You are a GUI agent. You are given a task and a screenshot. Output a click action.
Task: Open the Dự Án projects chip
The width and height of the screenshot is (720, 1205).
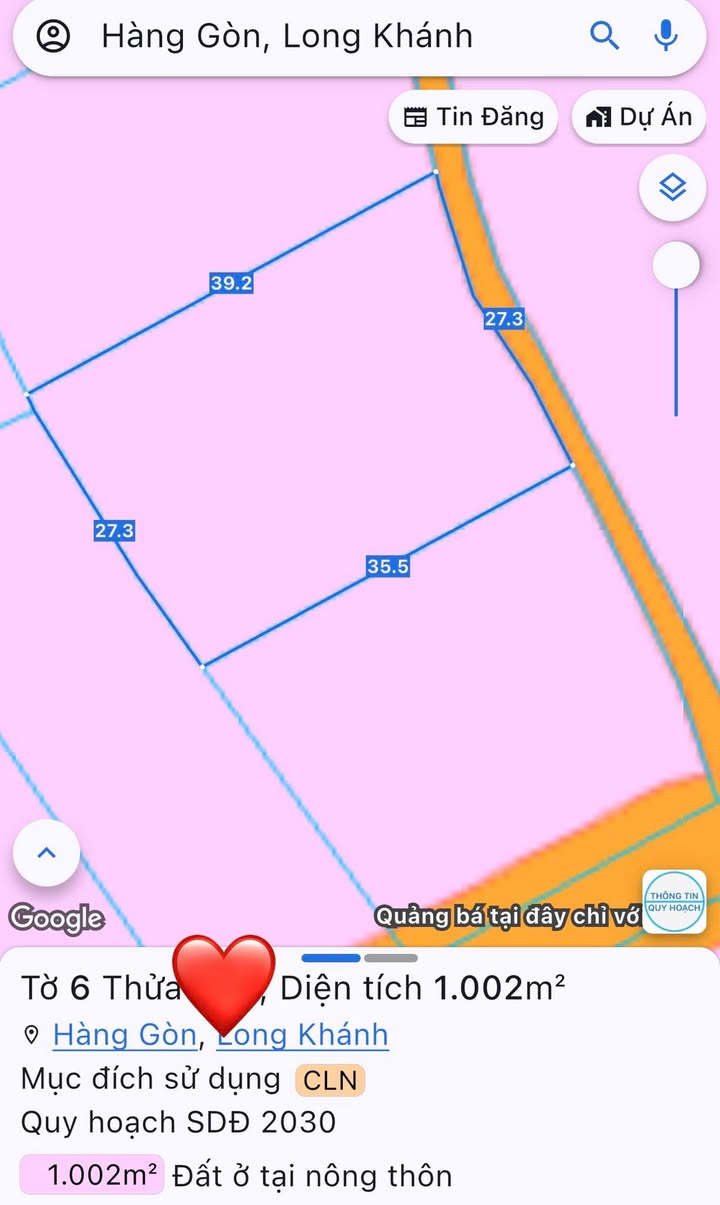coord(640,117)
